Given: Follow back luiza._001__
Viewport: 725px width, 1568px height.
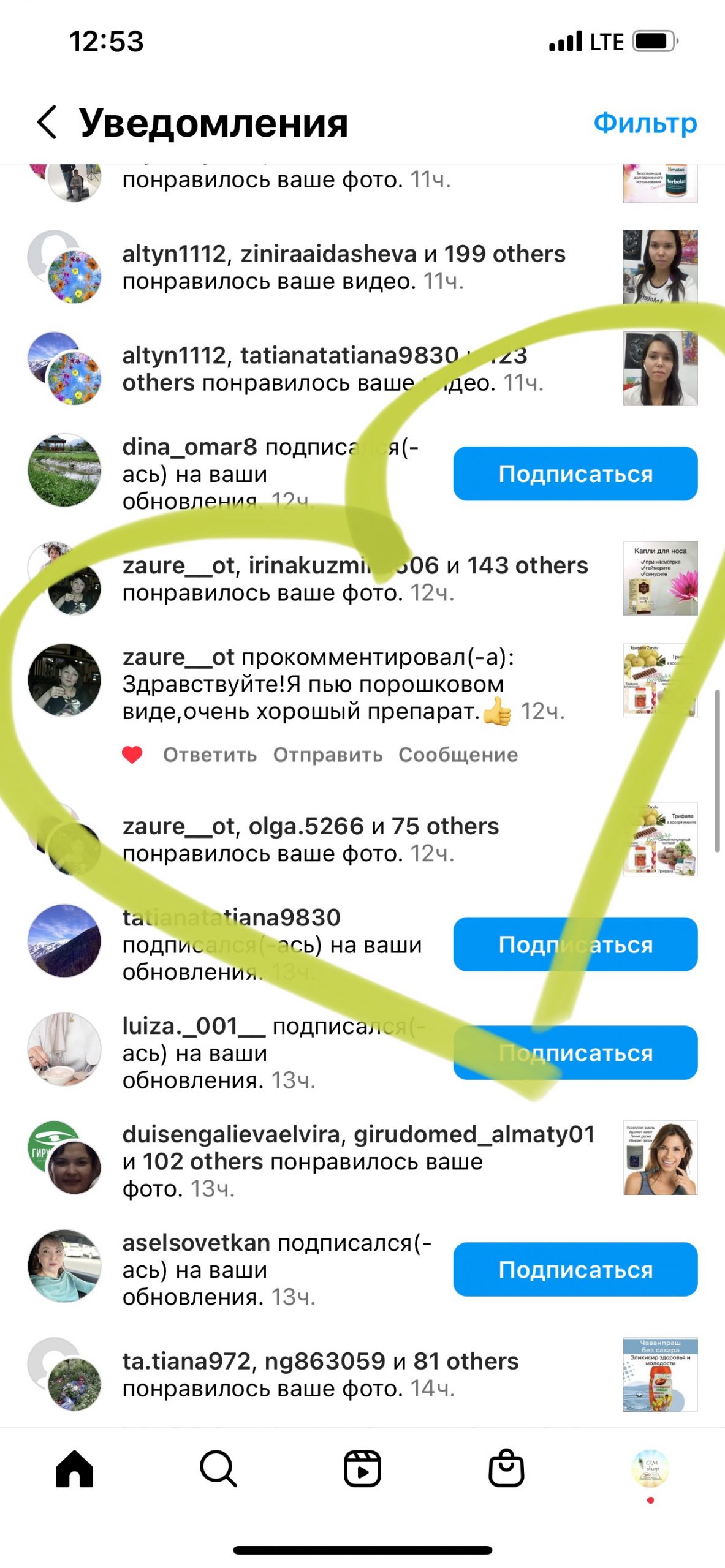Looking at the screenshot, I should [x=575, y=1052].
